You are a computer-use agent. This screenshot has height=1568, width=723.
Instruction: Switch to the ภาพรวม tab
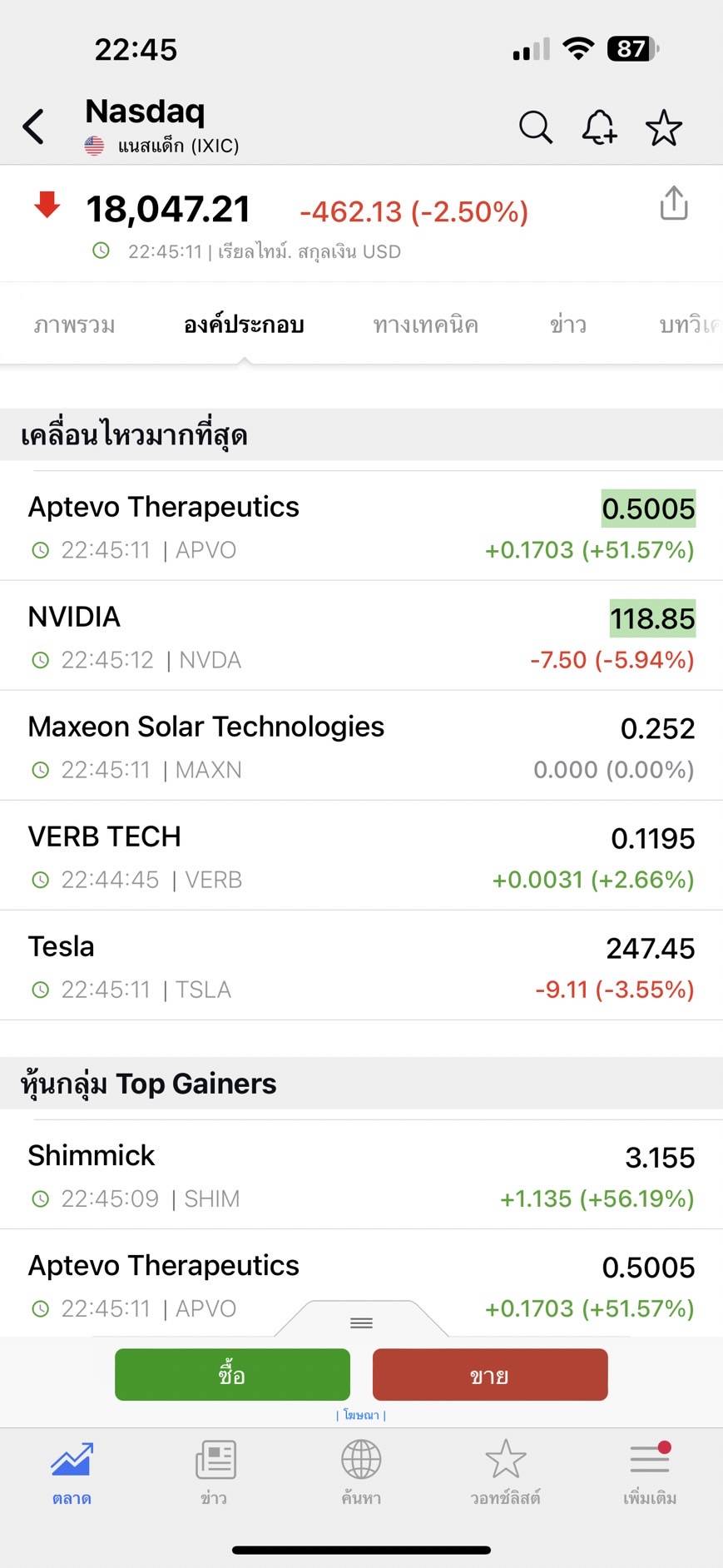point(74,325)
